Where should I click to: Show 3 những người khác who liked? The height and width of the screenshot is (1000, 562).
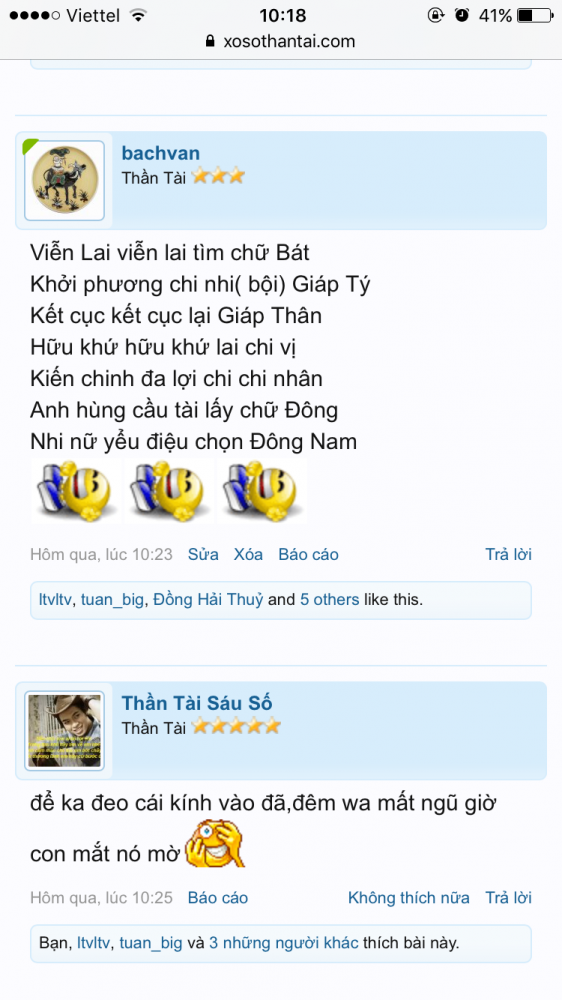[x=283, y=943]
